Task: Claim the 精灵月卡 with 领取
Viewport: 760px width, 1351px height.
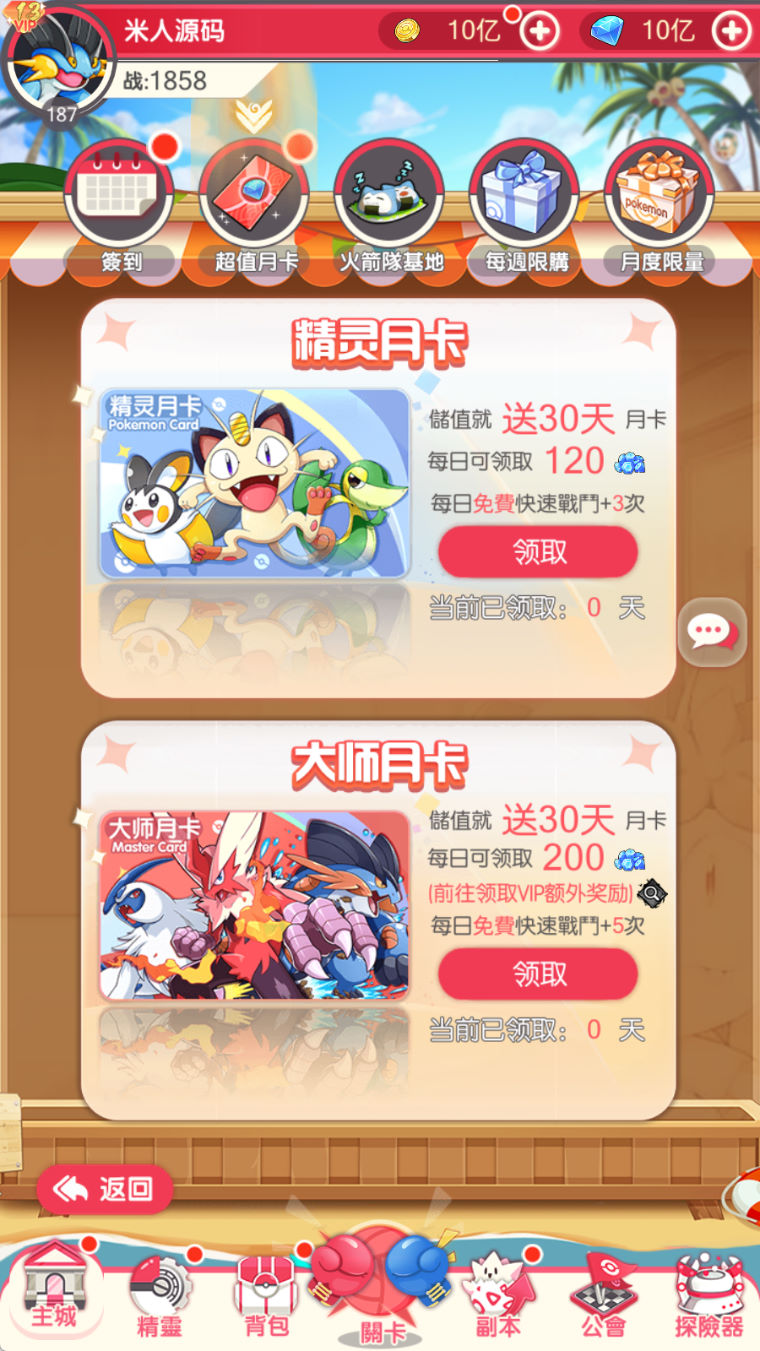Action: [538, 551]
